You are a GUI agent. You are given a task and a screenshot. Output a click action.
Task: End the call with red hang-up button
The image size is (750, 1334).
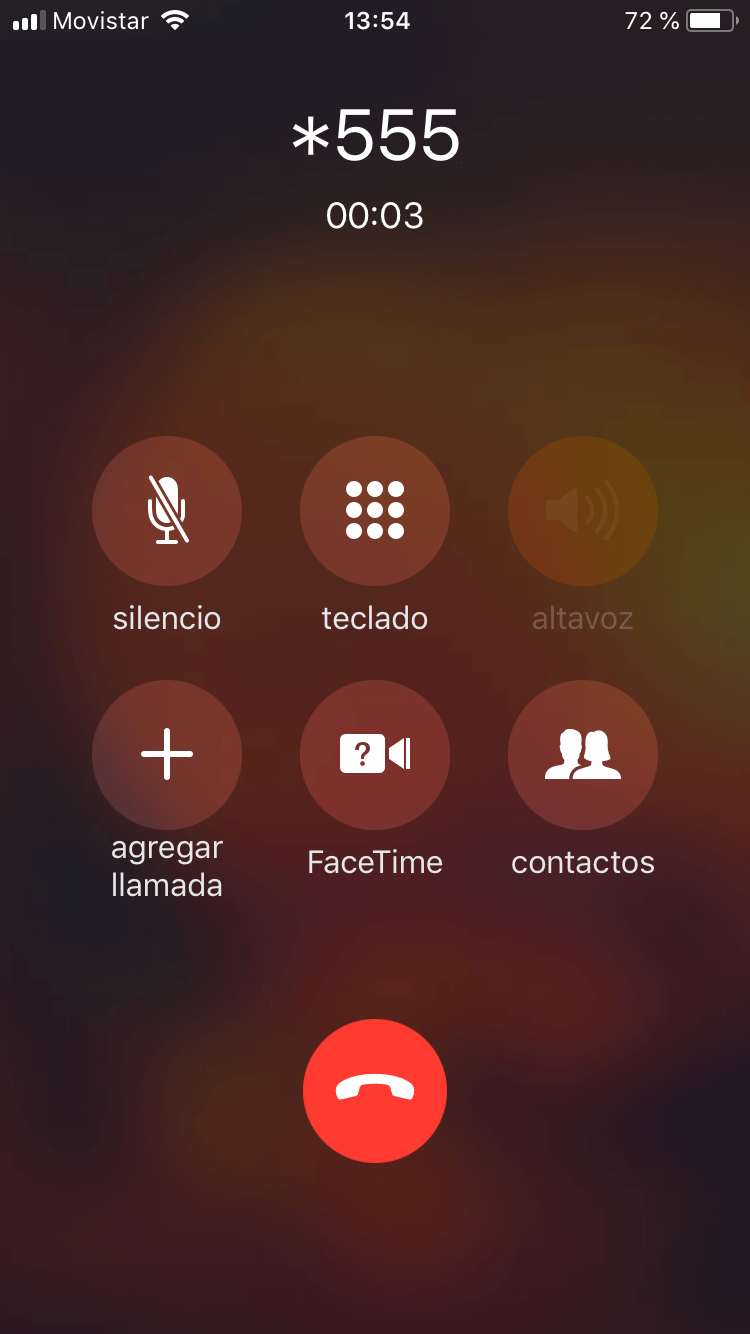click(375, 1091)
